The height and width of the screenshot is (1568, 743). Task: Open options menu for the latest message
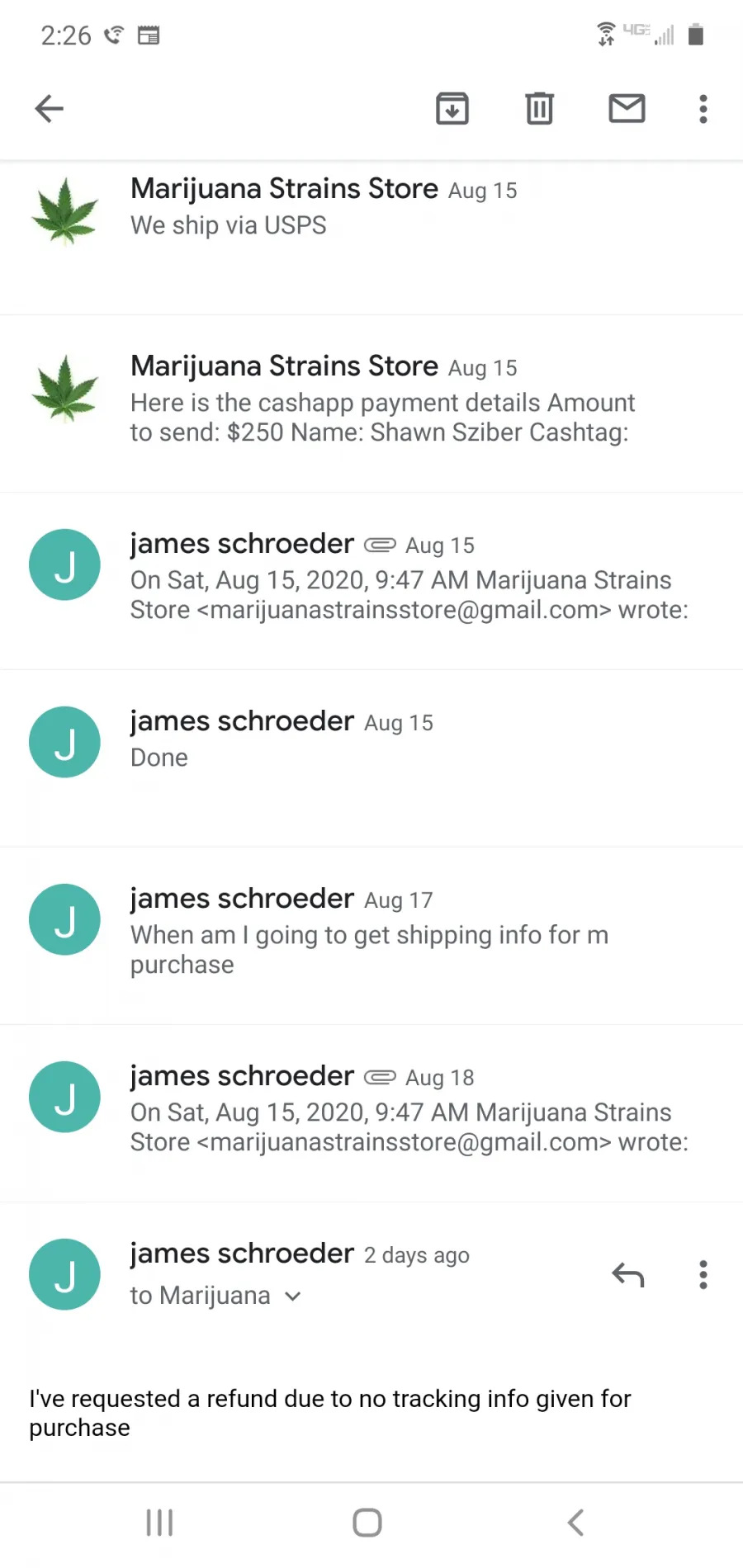pos(703,1275)
